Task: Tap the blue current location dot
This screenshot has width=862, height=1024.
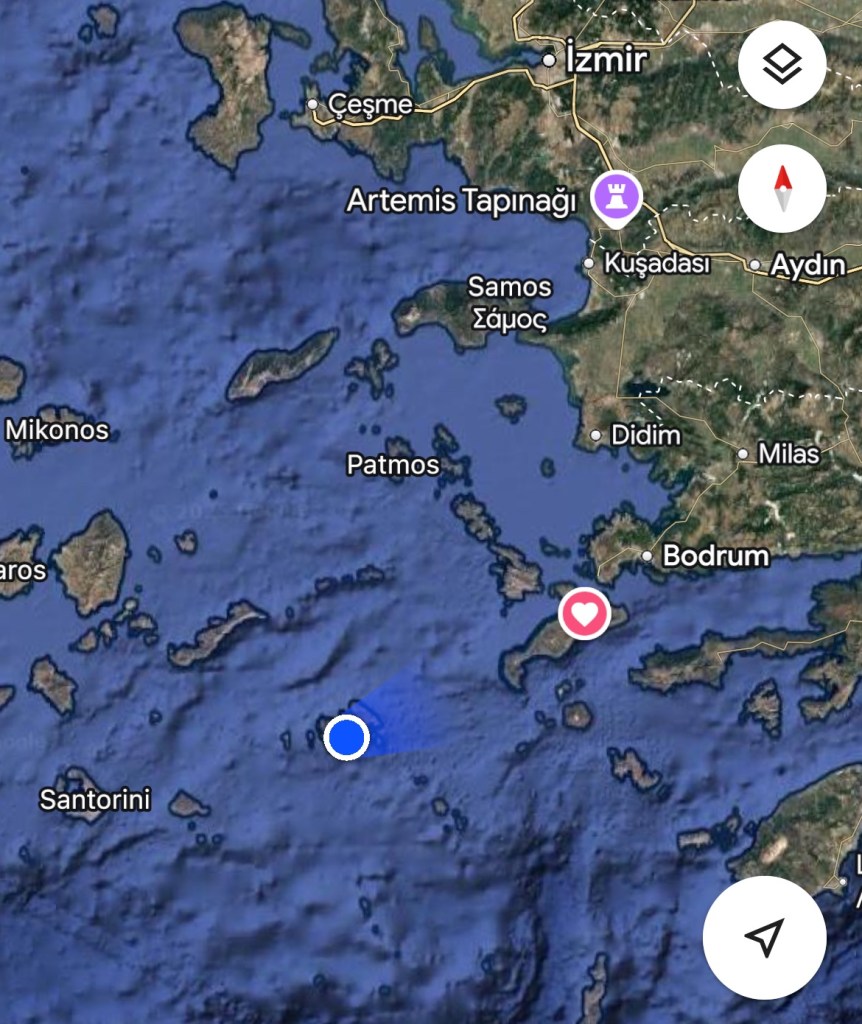Action: (347, 738)
